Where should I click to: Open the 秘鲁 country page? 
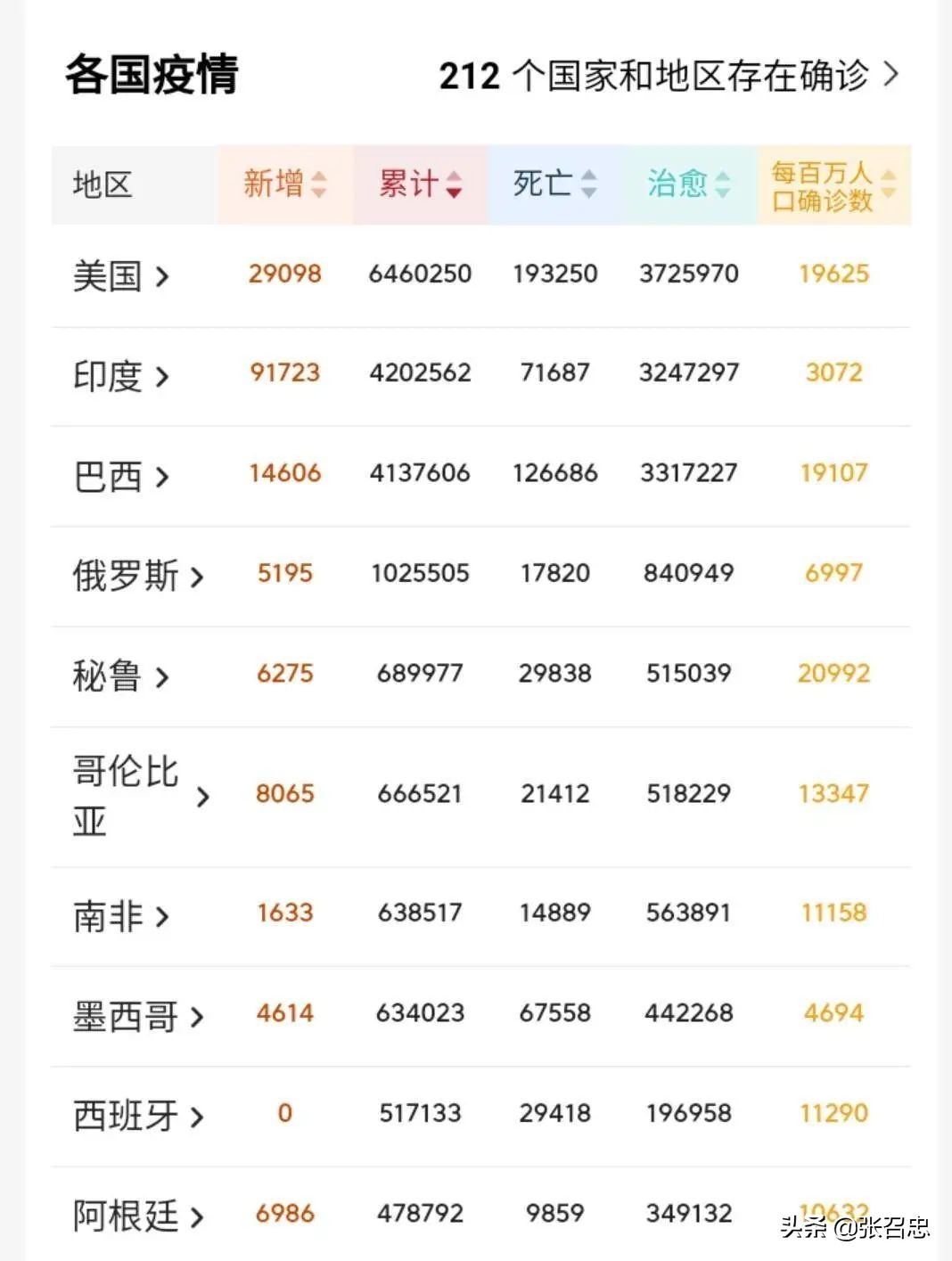[120, 676]
